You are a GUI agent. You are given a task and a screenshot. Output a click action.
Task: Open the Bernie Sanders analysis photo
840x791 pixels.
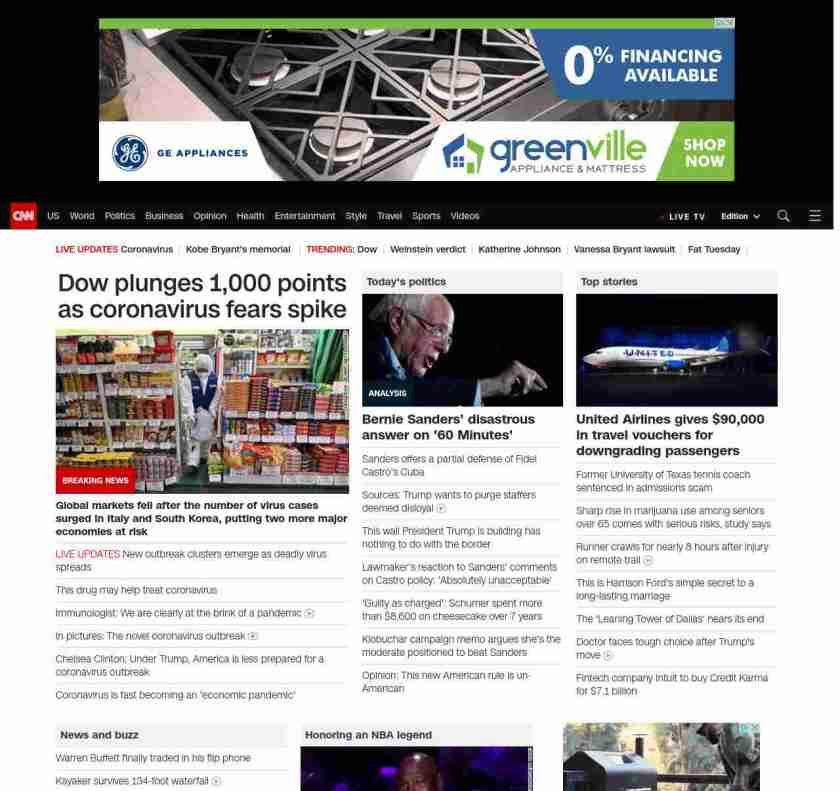pos(462,349)
